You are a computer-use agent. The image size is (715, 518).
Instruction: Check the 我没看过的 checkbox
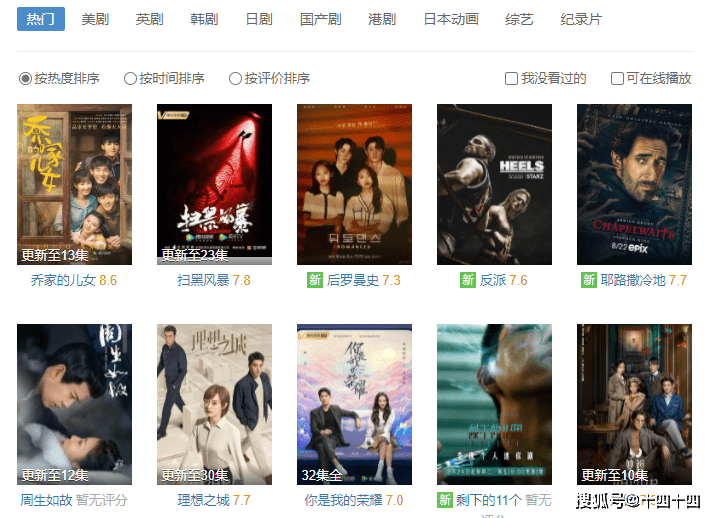(511, 78)
